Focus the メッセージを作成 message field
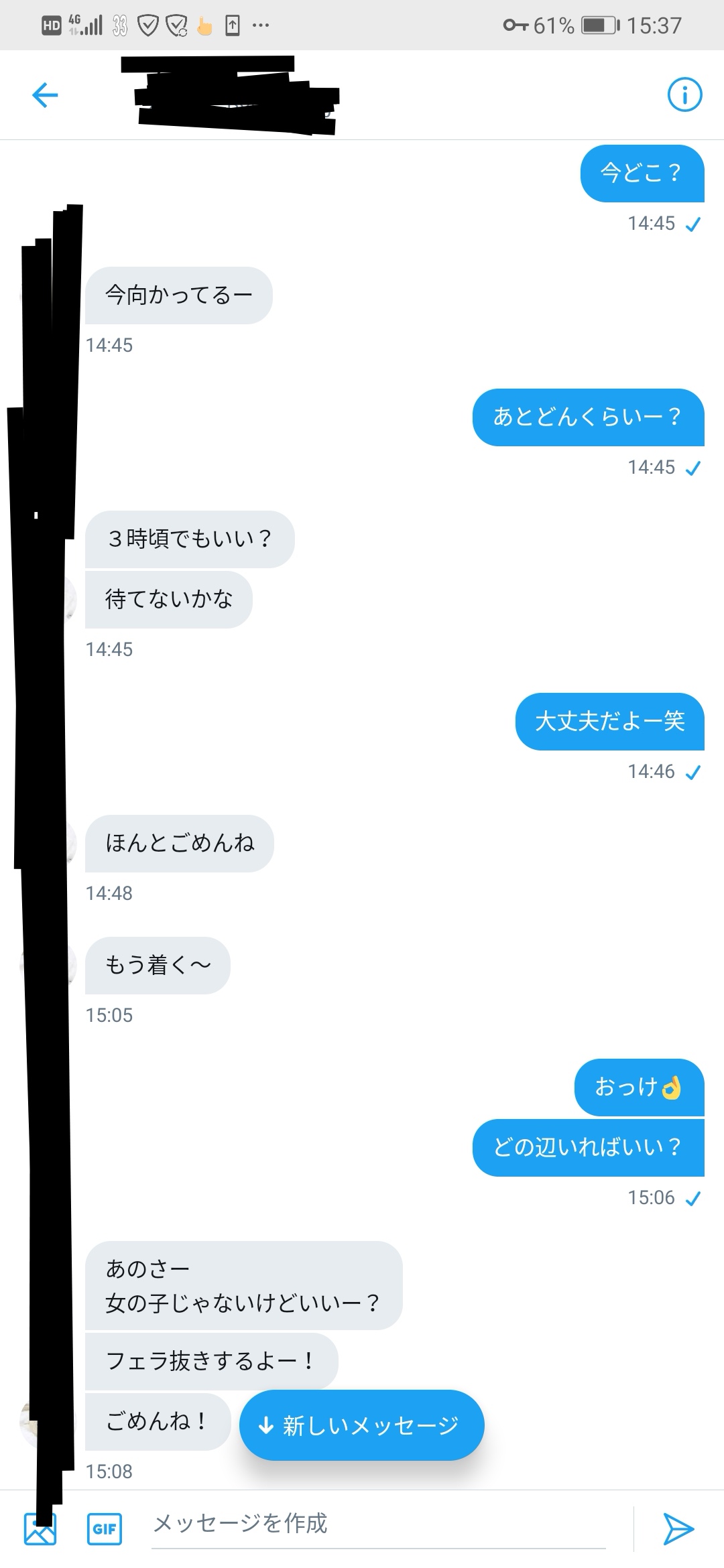Image resolution: width=724 pixels, height=1568 pixels. pos(379,1525)
